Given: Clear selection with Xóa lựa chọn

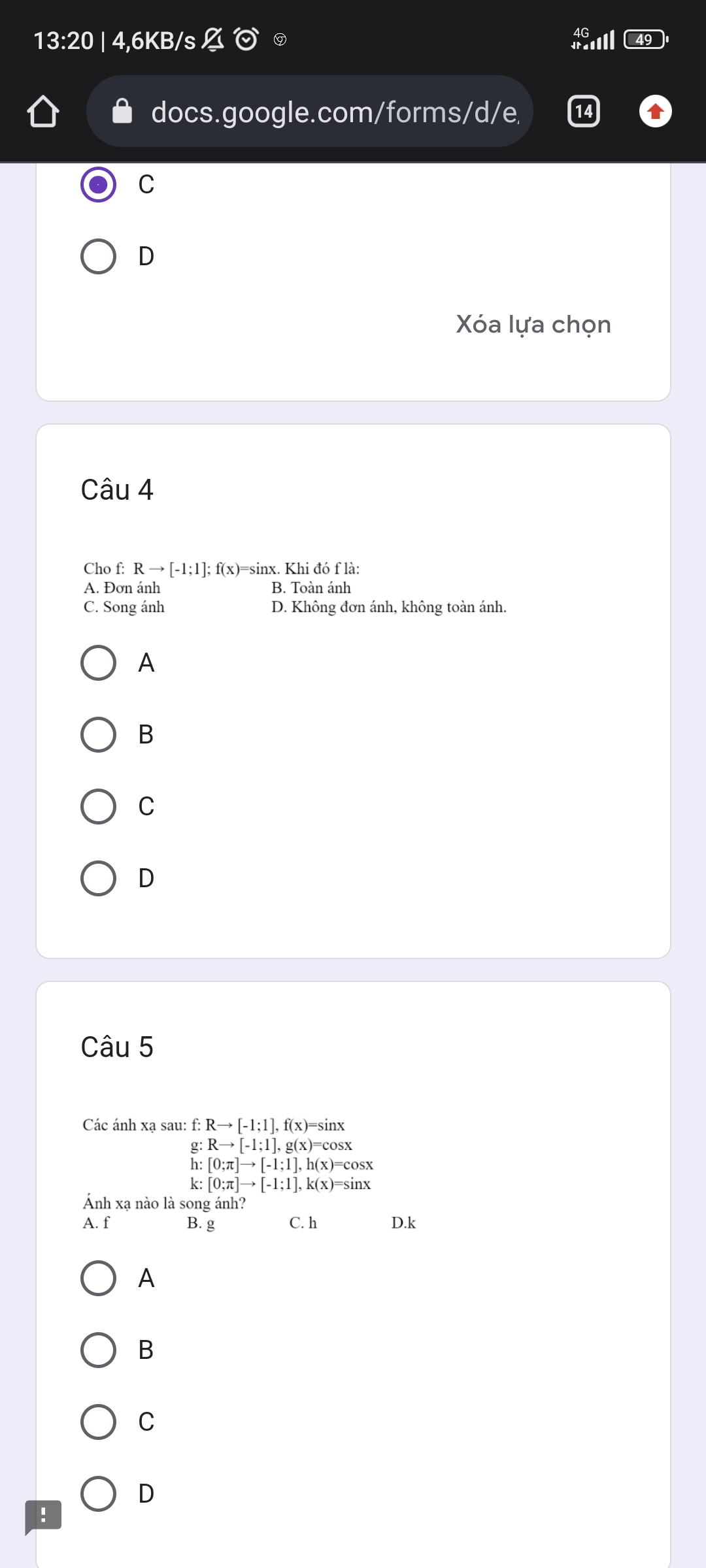Looking at the screenshot, I should point(533,325).
